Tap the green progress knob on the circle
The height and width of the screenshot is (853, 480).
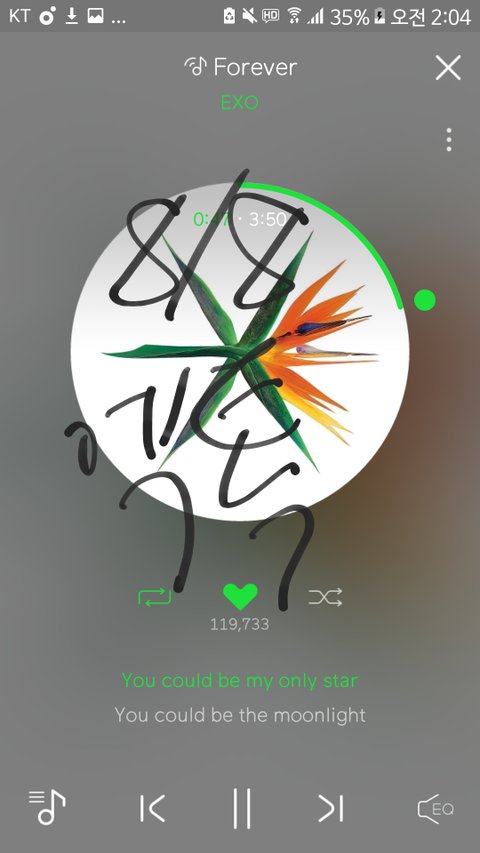point(424,300)
